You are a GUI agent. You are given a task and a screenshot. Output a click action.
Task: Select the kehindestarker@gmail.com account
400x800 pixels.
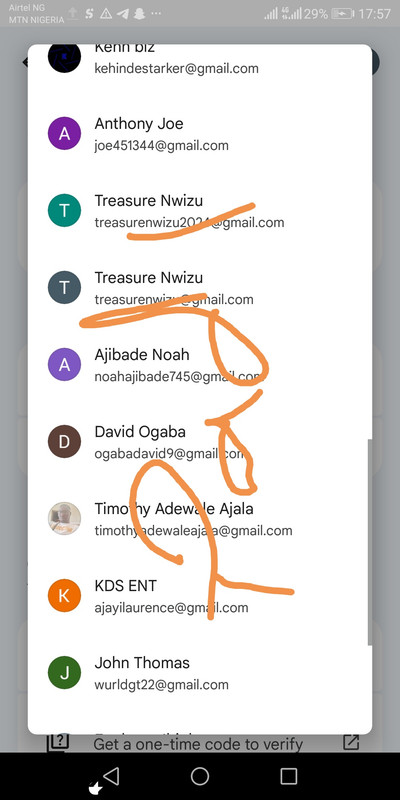pos(199,58)
